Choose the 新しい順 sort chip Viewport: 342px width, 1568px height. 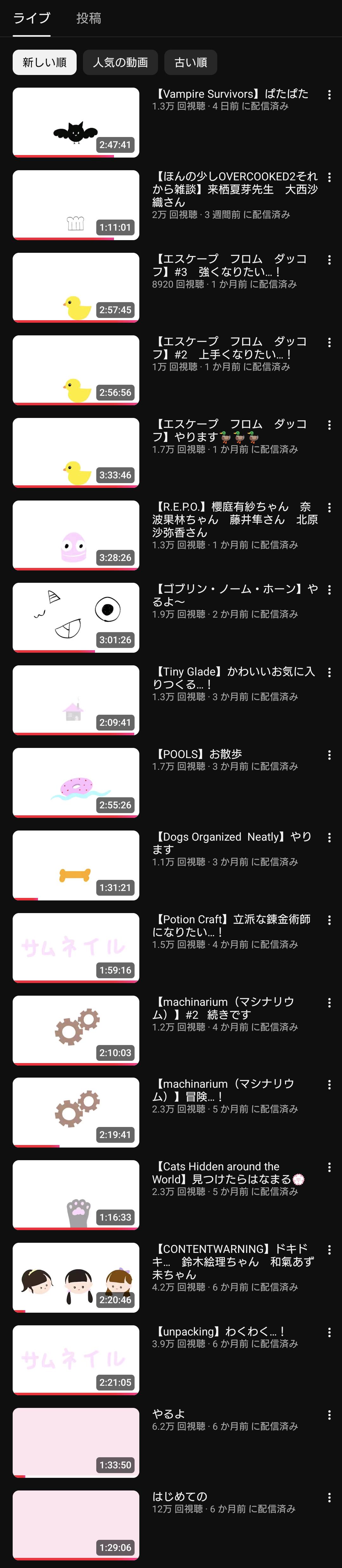tap(45, 62)
